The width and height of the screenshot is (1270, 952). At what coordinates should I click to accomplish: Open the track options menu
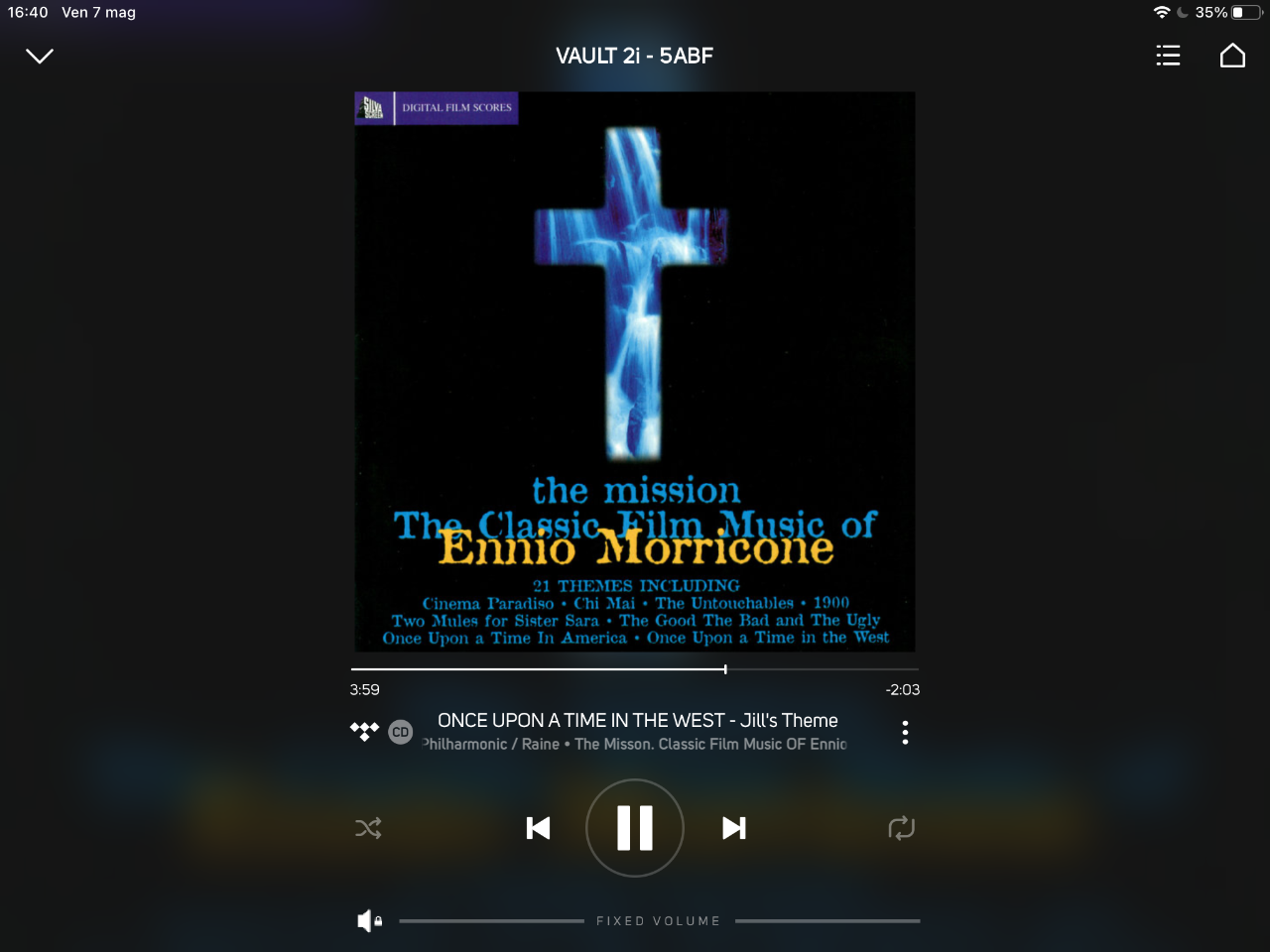click(905, 733)
